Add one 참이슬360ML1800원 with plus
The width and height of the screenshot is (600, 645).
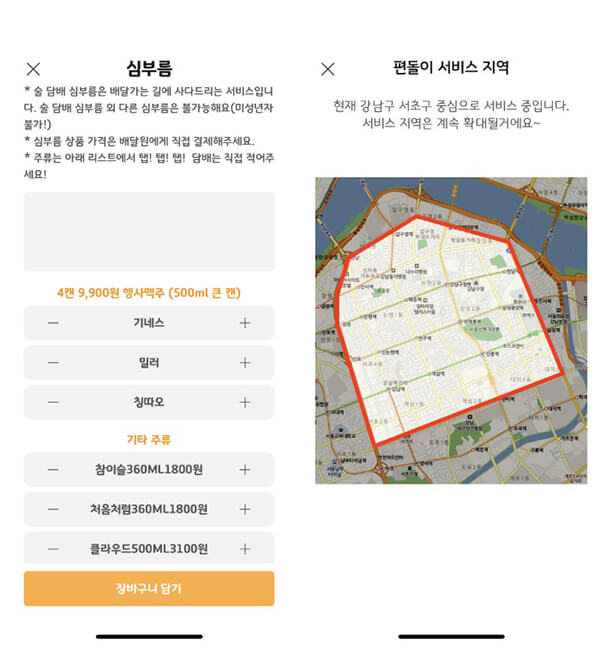(x=245, y=469)
